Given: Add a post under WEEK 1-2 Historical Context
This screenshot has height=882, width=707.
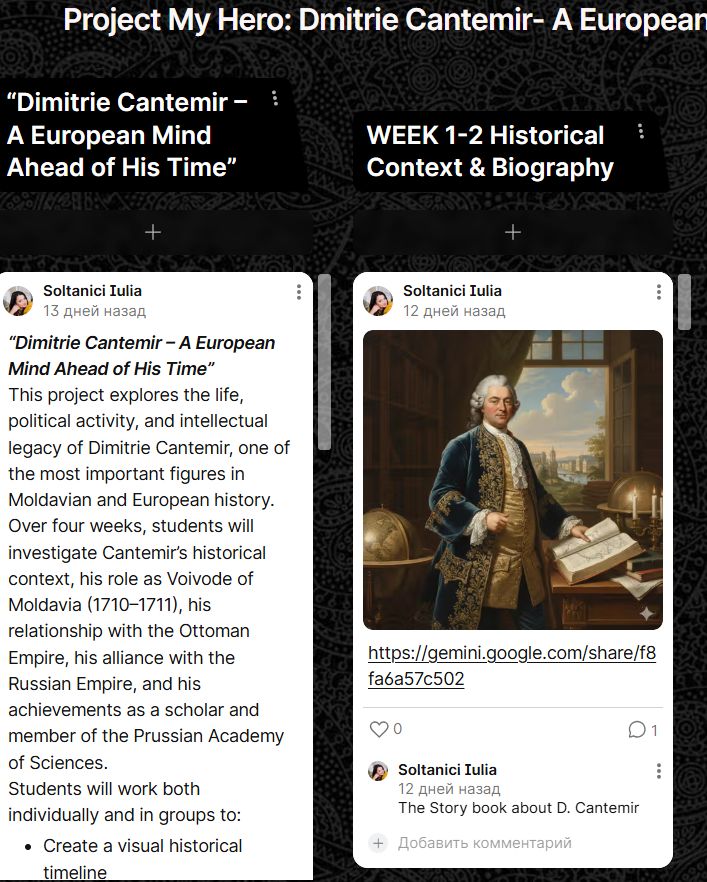Looking at the screenshot, I should point(513,232).
